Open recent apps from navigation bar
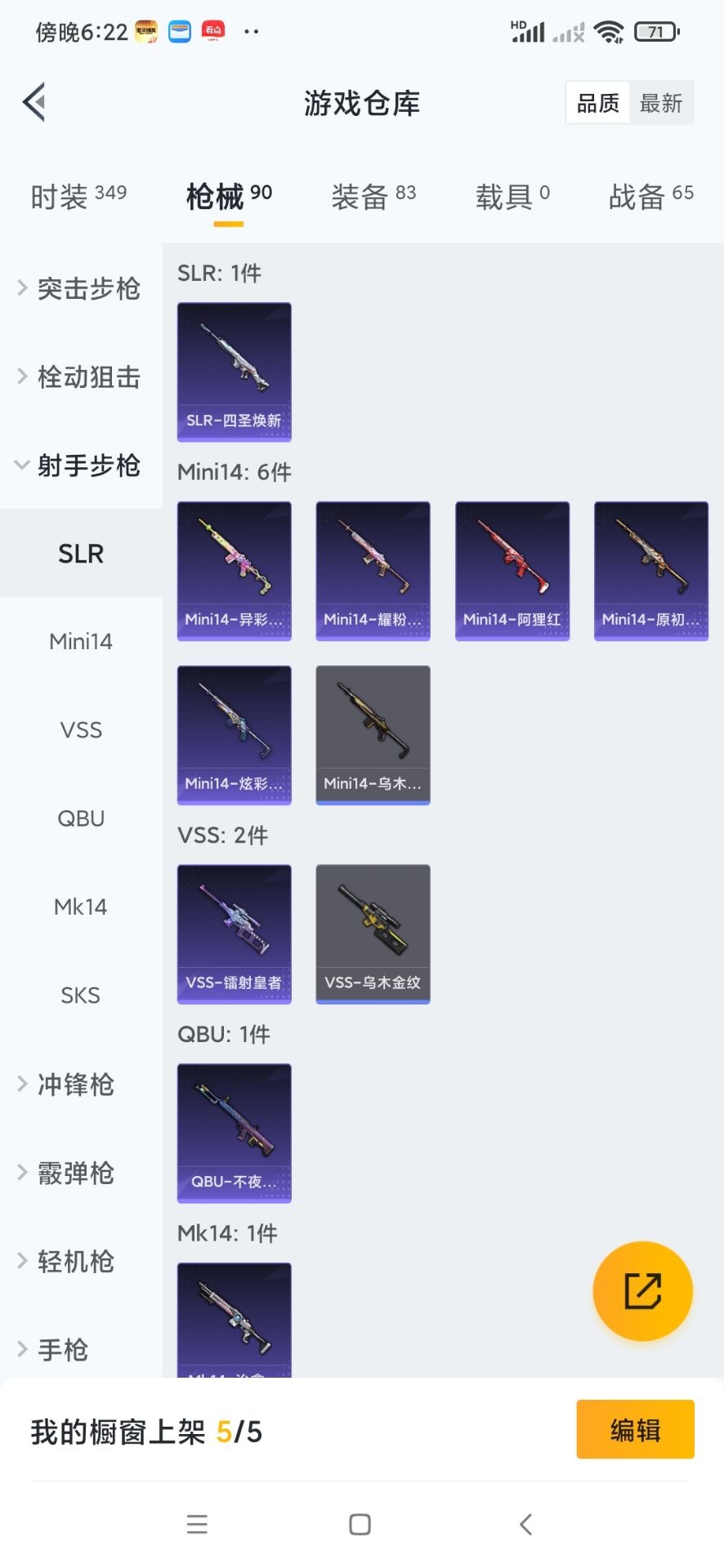Screen dimensions: 724x1568 197,1524
